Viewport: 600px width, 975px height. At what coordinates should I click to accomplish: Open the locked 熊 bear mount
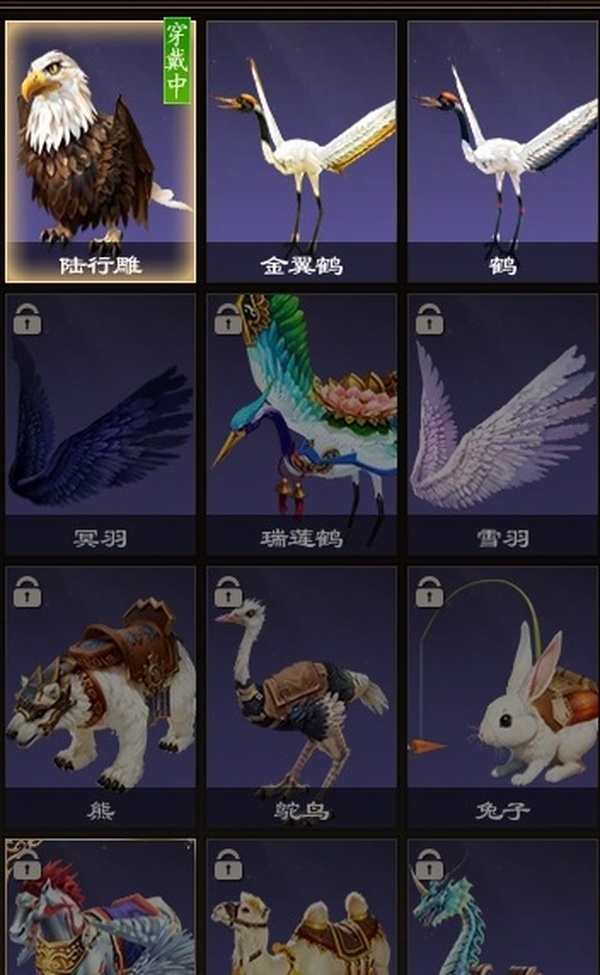pos(100,695)
